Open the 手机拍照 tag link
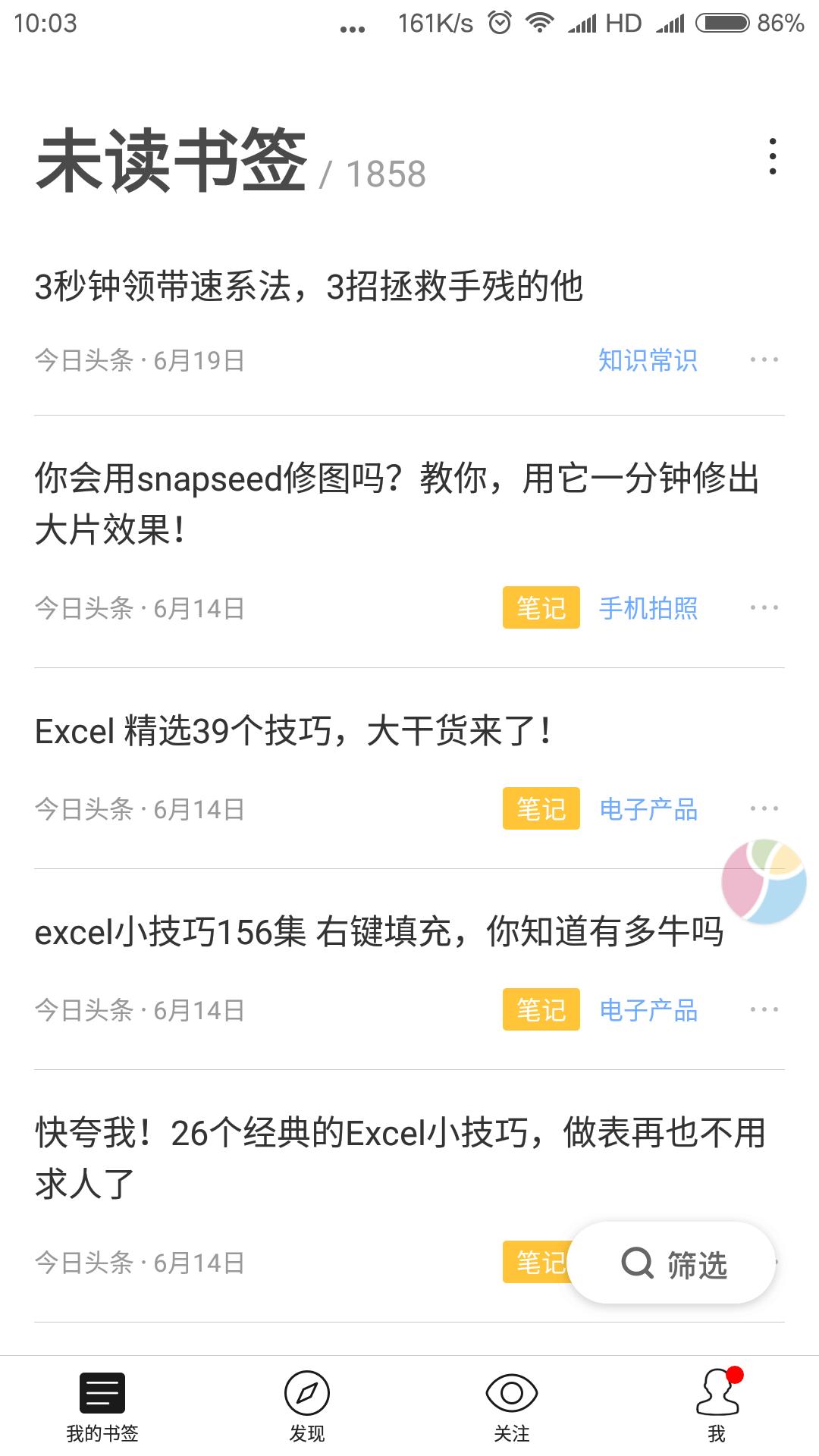This screenshot has width=819, height=1456. [x=648, y=607]
